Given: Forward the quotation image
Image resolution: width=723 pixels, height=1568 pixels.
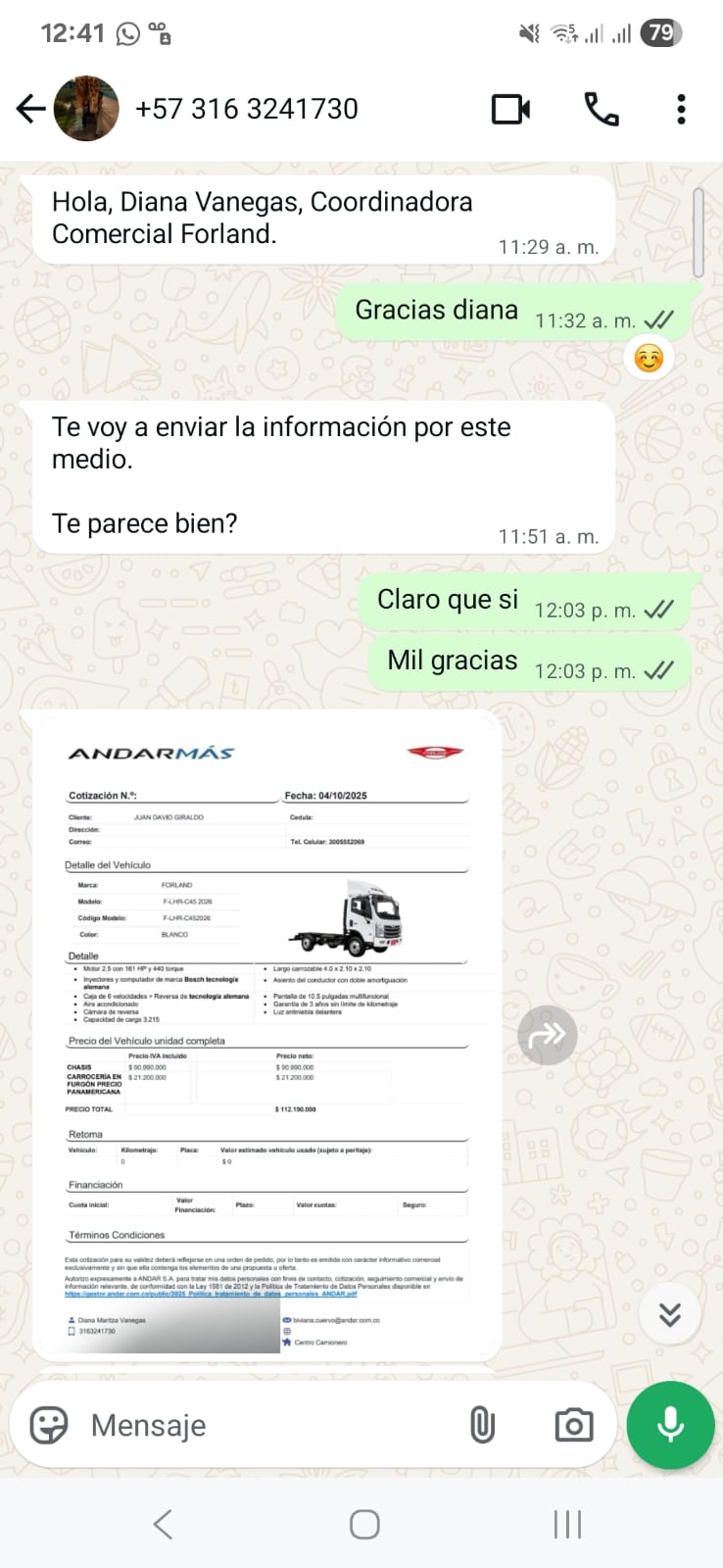Looking at the screenshot, I should coord(547,1035).
